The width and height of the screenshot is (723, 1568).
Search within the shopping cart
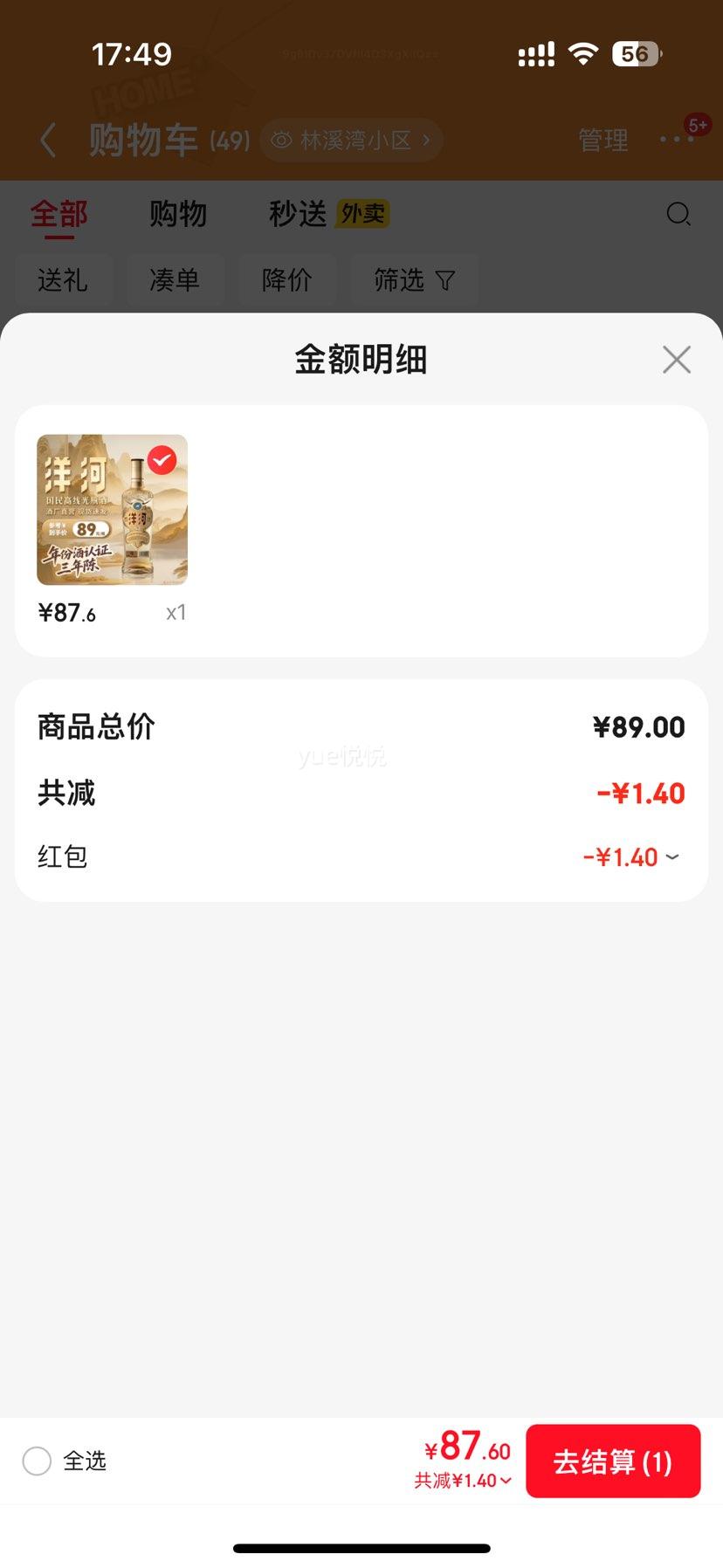tap(678, 214)
